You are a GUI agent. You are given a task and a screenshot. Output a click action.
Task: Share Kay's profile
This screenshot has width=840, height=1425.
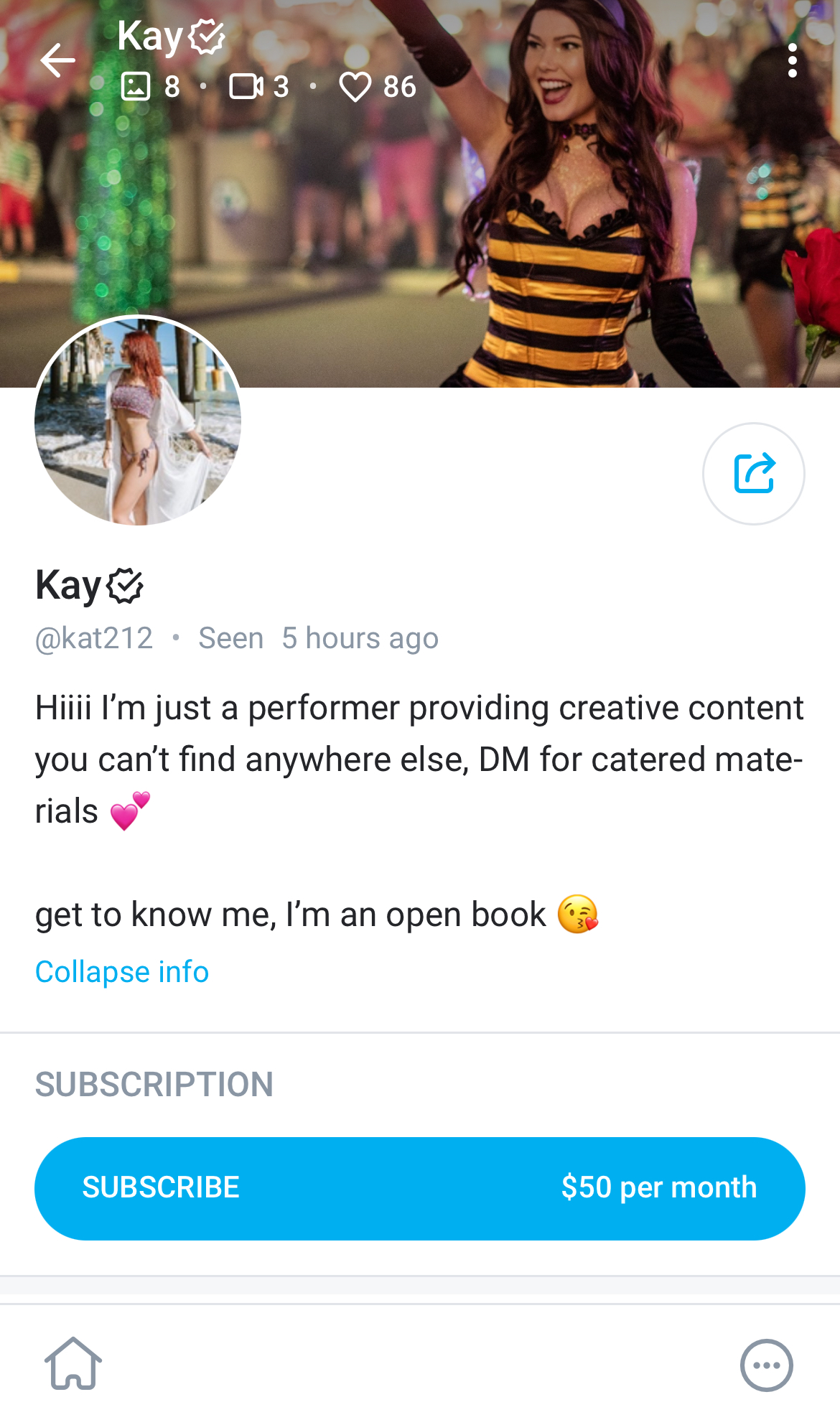[x=753, y=474]
